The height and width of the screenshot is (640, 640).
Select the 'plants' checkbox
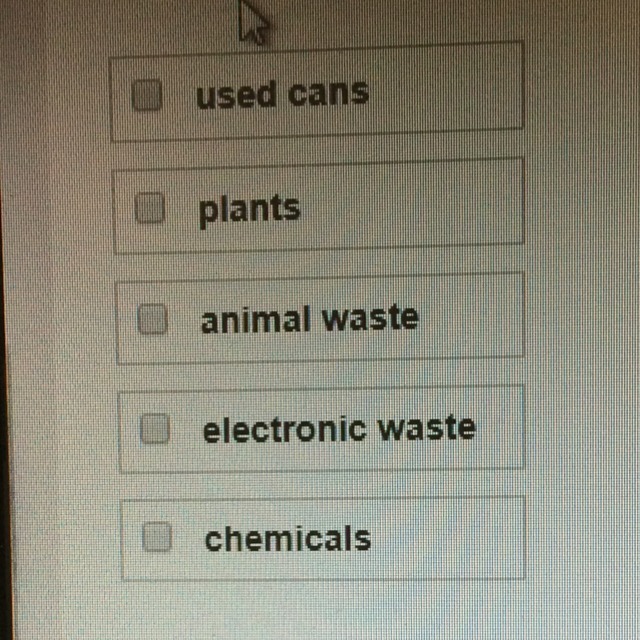click(150, 208)
